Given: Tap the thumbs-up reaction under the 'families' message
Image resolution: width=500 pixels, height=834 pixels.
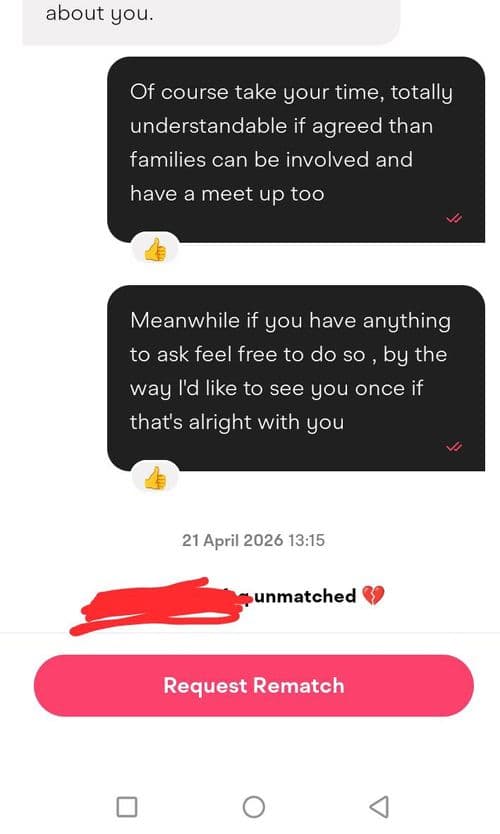Looking at the screenshot, I should click(155, 249).
